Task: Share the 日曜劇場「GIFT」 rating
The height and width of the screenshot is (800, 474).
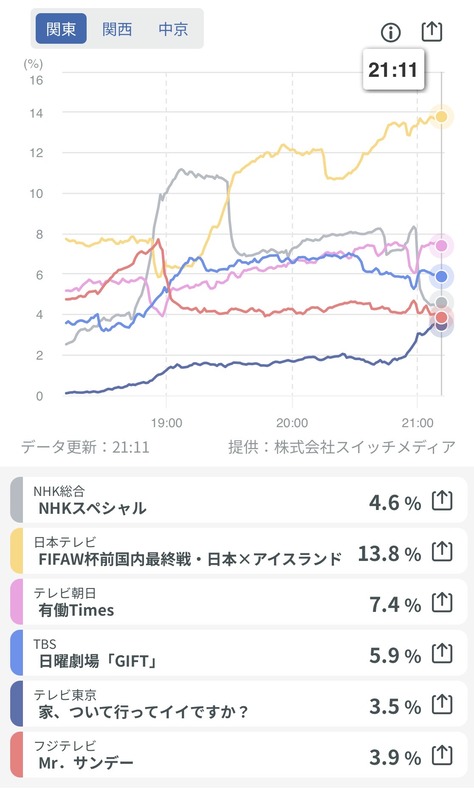Action: (442, 654)
